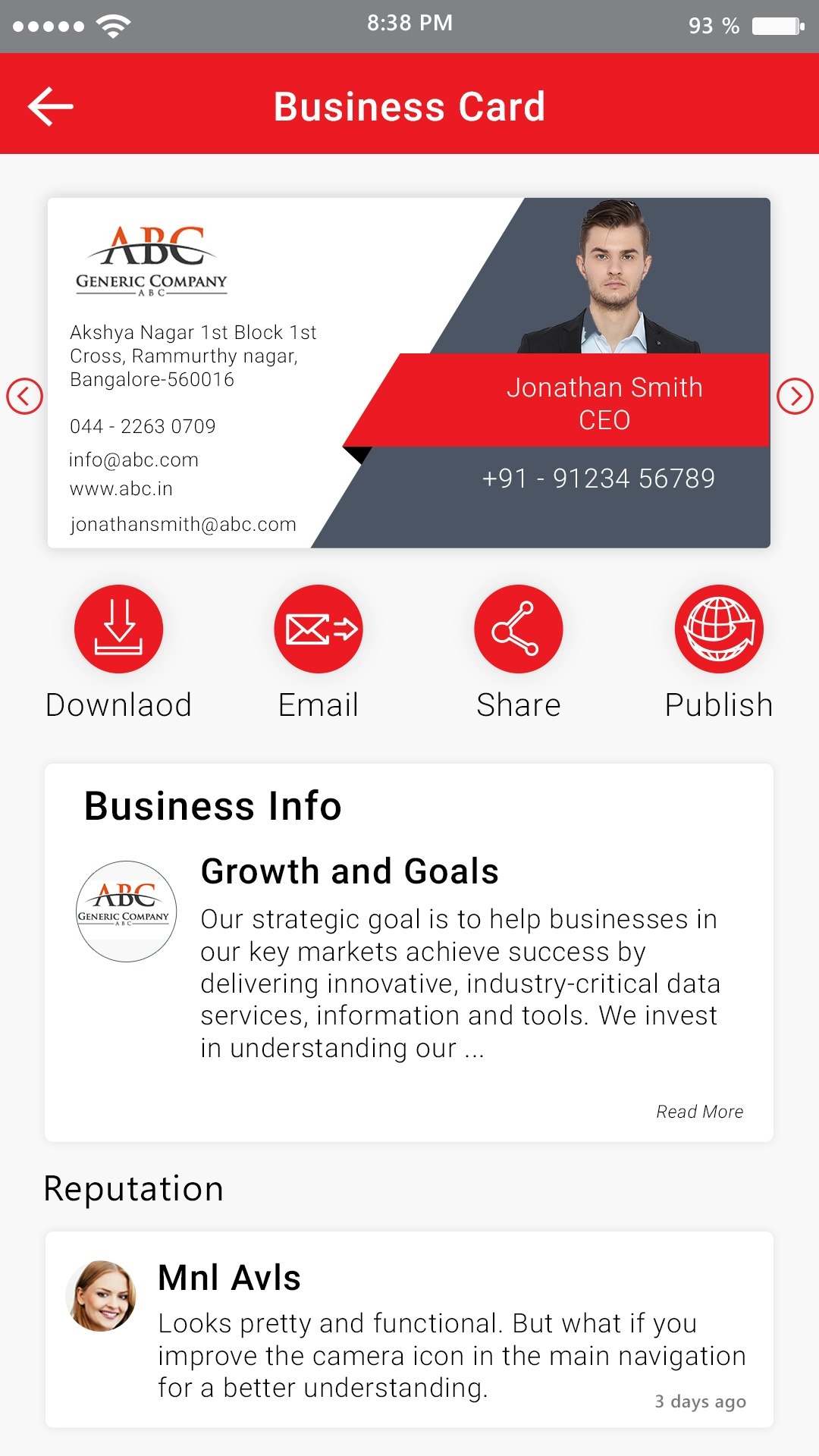The height and width of the screenshot is (1456, 819).
Task: Publish the business card
Action: [x=719, y=629]
